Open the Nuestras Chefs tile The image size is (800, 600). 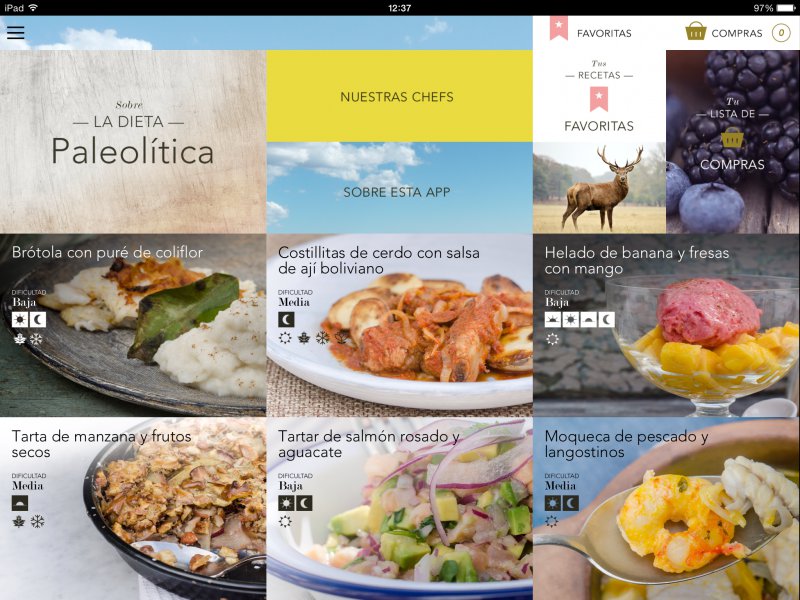[398, 97]
